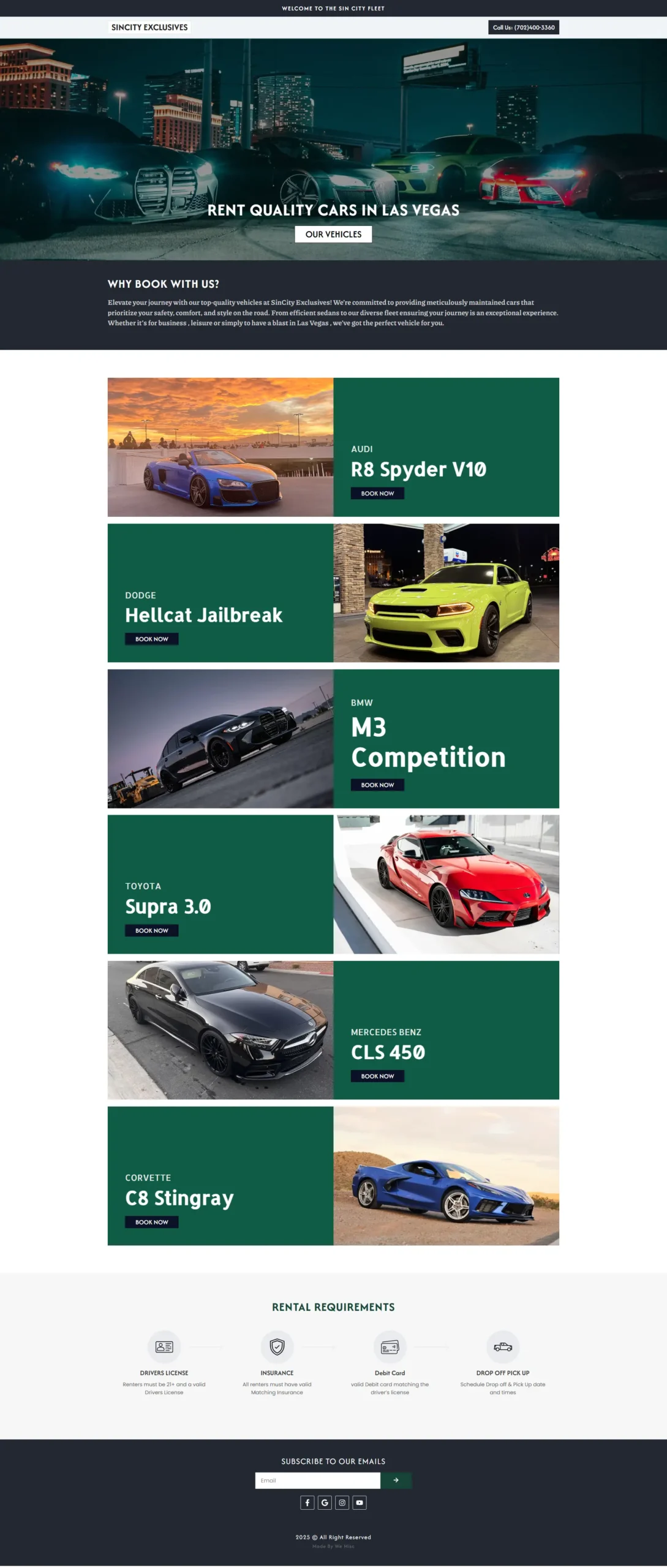Book the Toyota Supra 3.0
The width and height of the screenshot is (667, 1568).
[151, 930]
